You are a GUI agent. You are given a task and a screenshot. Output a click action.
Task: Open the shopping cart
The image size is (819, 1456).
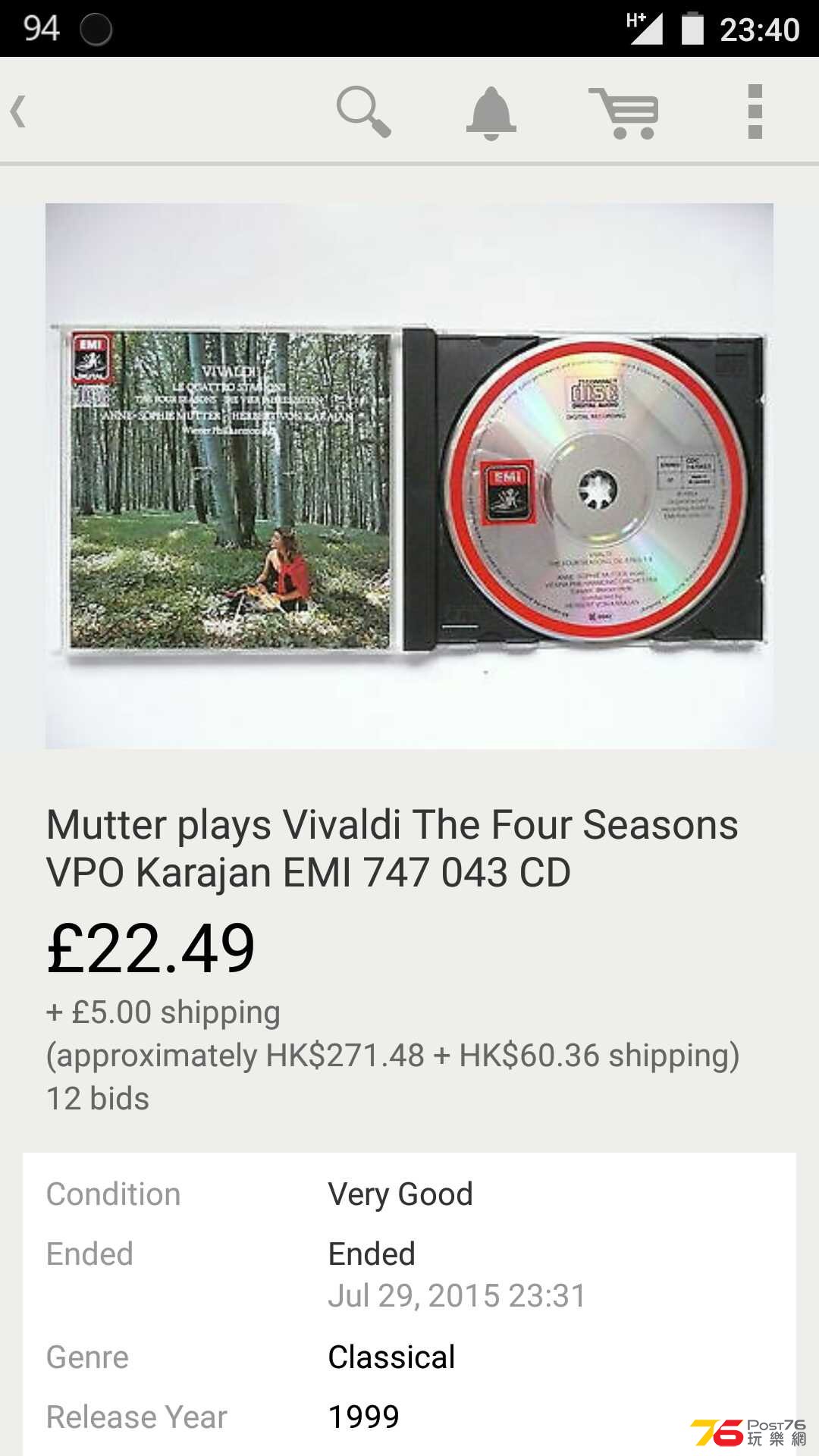point(623,113)
